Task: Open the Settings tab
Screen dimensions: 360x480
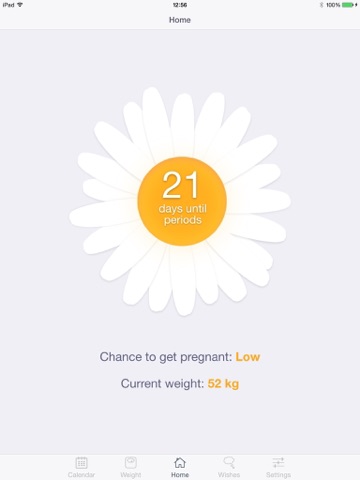Action: [278, 467]
